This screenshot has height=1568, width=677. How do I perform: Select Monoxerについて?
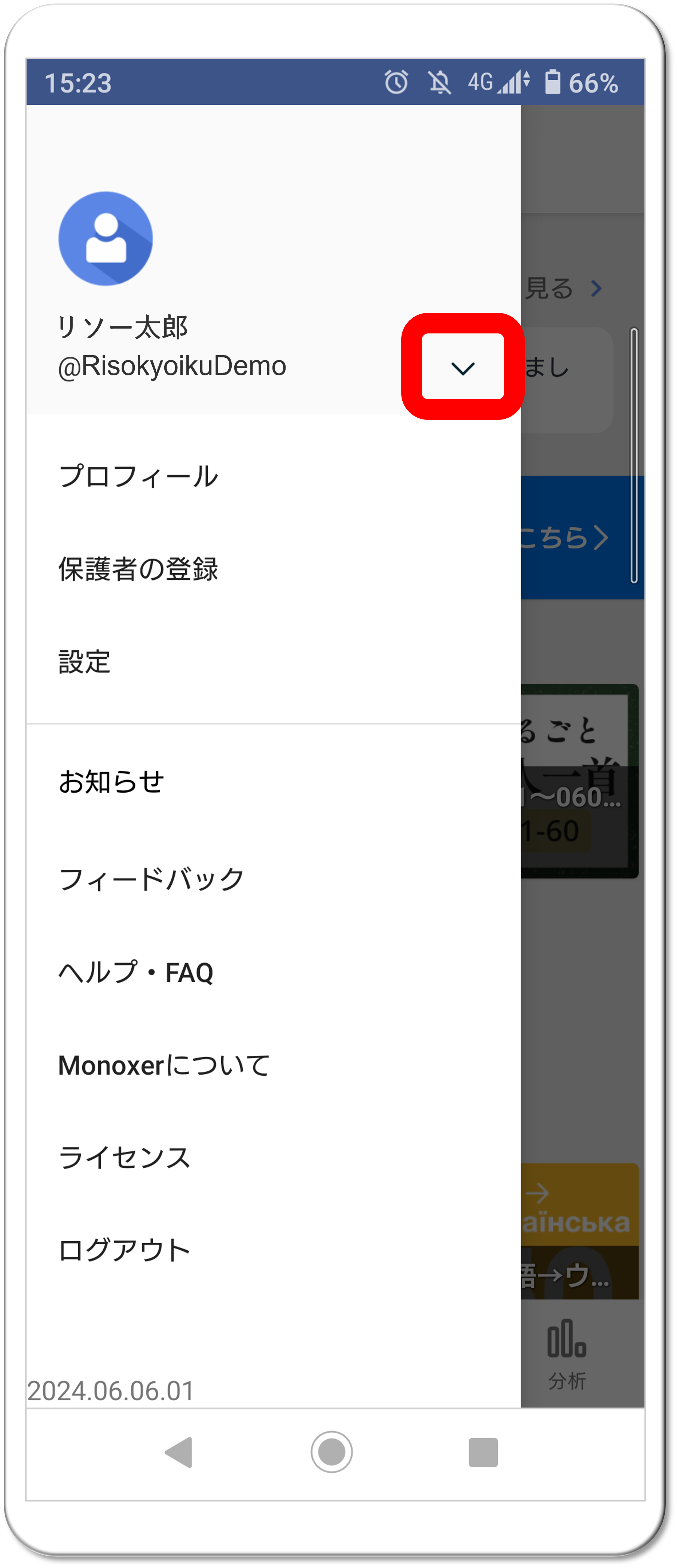[164, 1065]
